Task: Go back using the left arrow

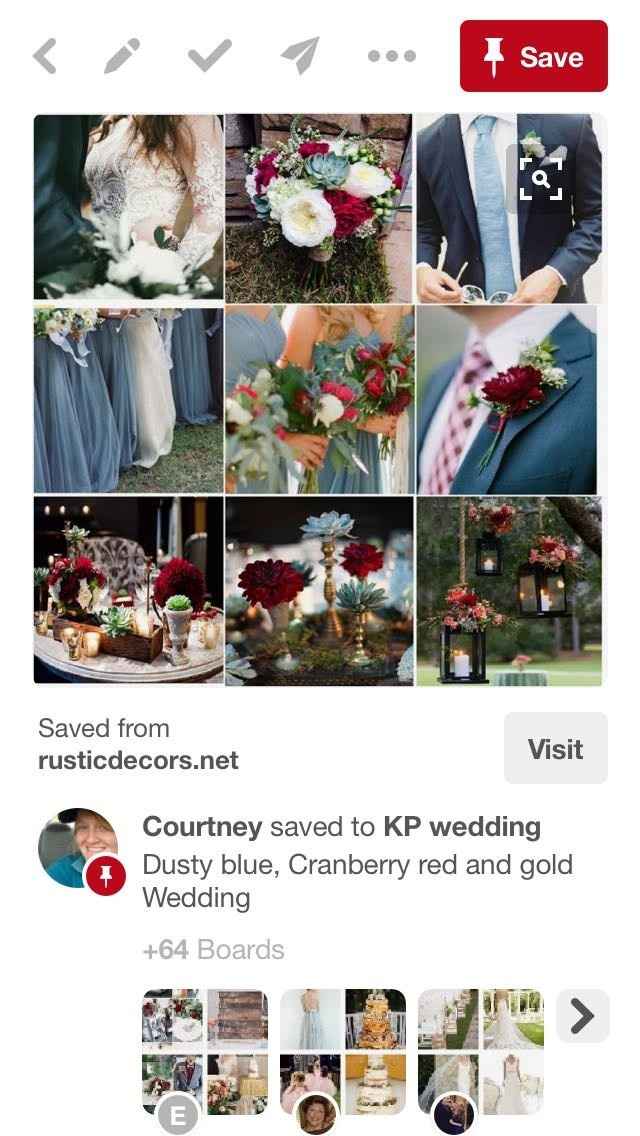Action: (x=45, y=57)
